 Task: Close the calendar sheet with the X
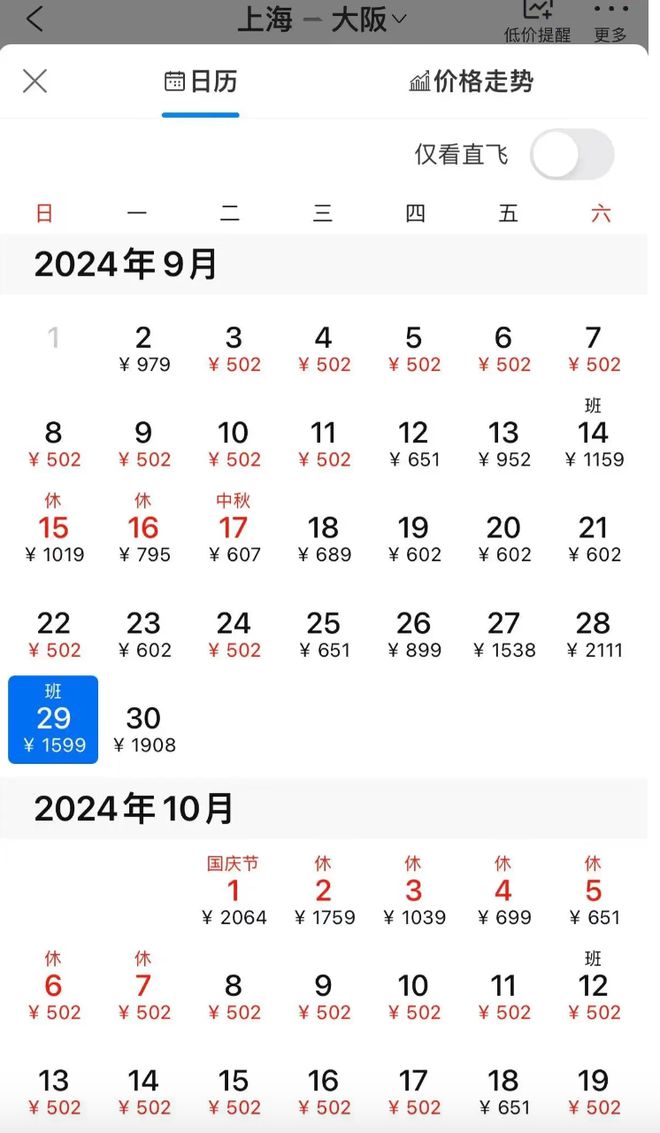(35, 81)
